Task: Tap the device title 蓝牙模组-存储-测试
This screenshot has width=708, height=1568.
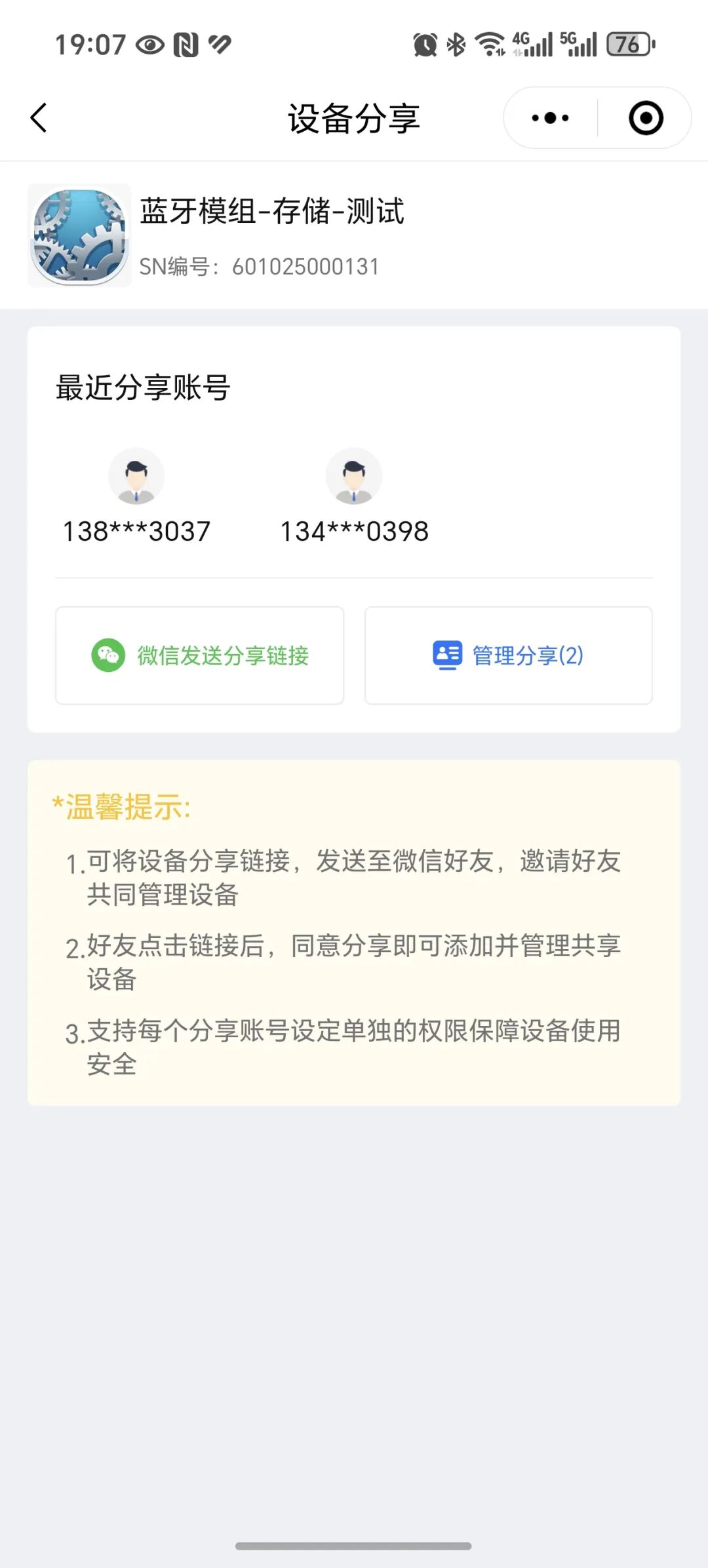Action: 273,212
